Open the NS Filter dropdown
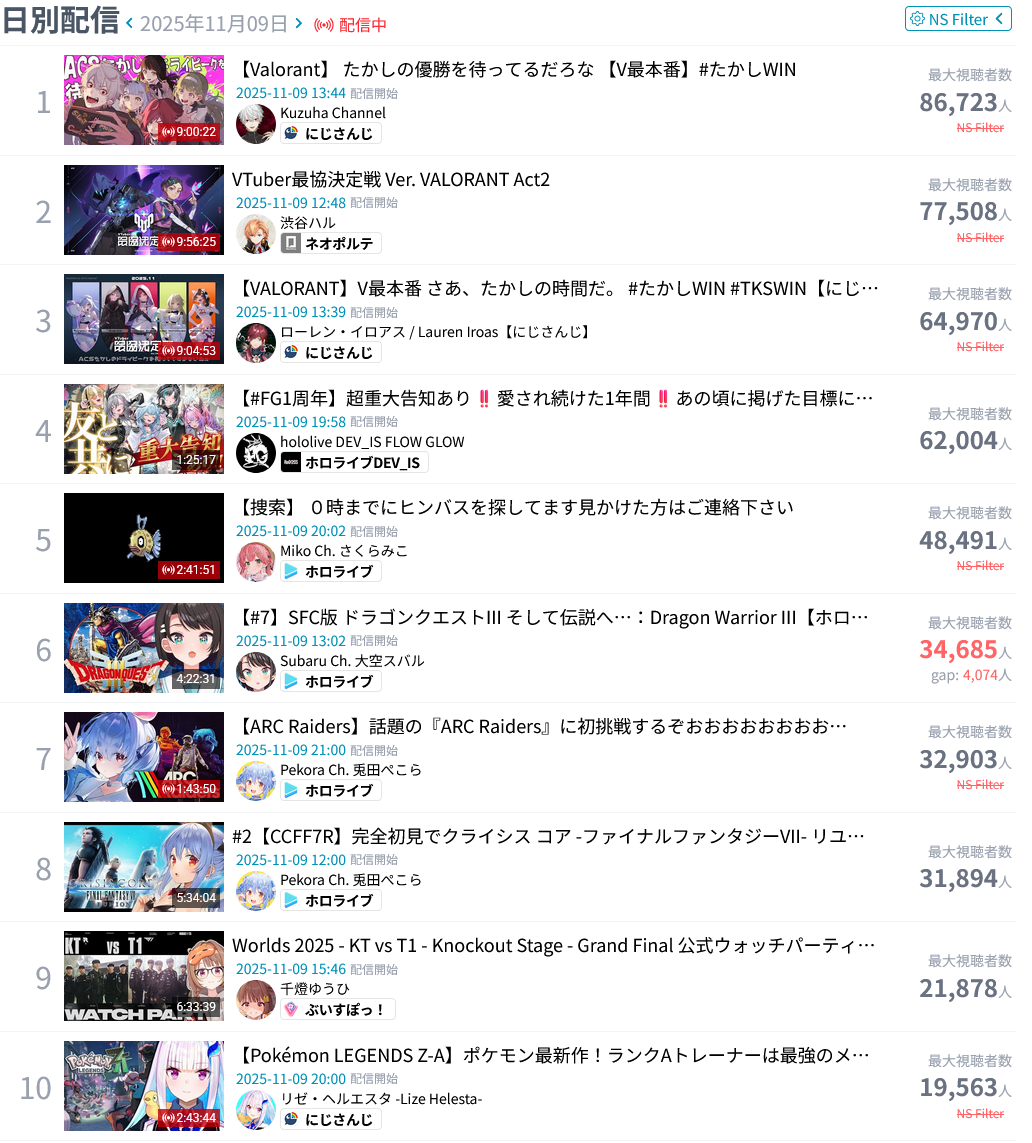Image resolution: width=1032 pixels, height=1143 pixels. [x=958, y=19]
